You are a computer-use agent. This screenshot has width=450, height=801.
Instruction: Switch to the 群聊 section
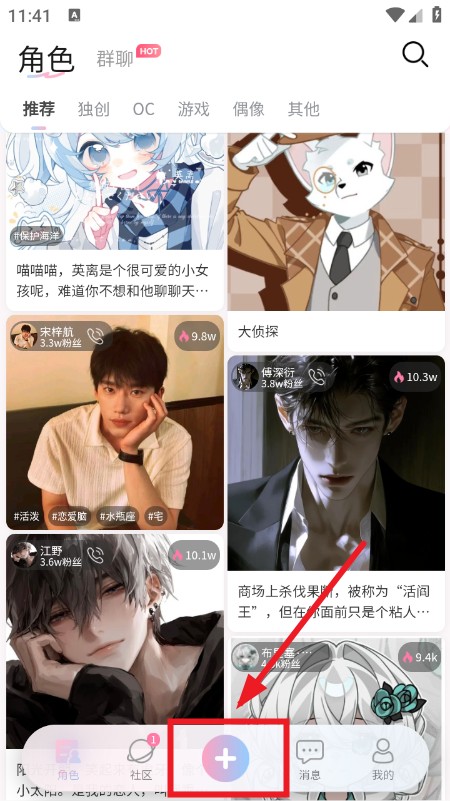pos(115,59)
